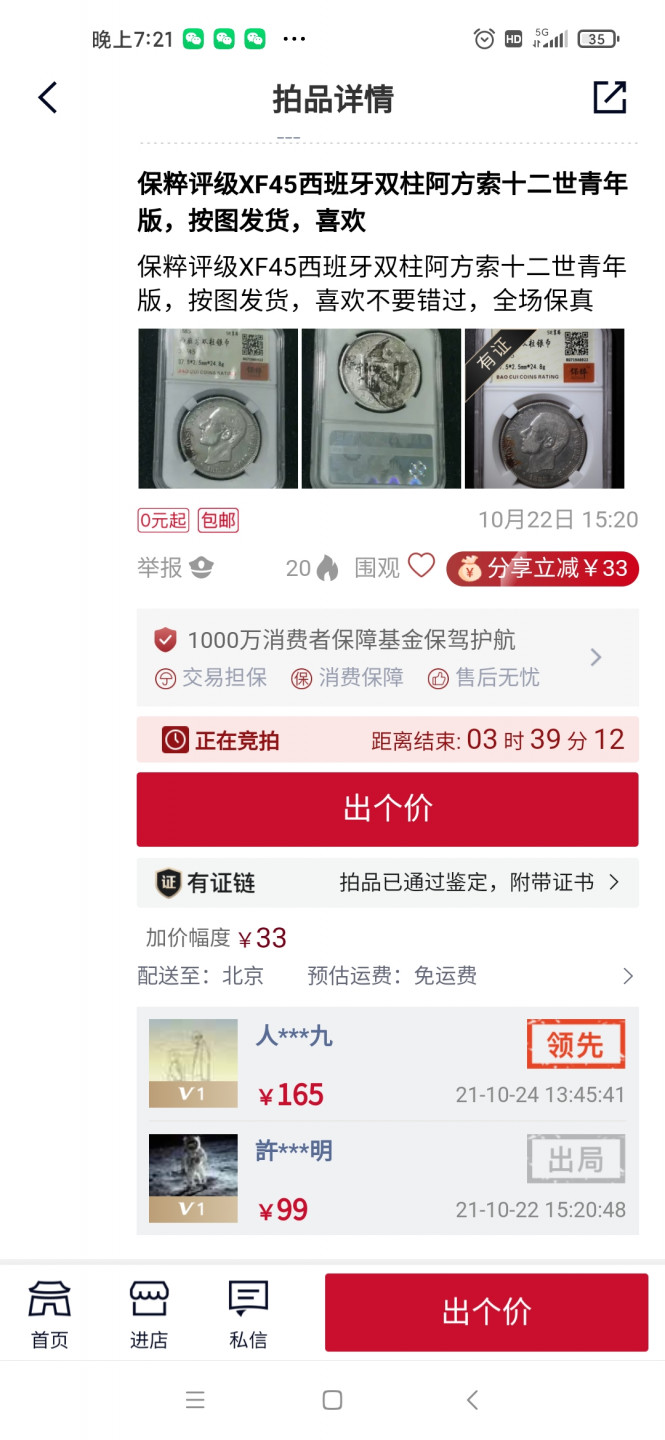Open the third coin photo with 有证 ribbon
The height and width of the screenshot is (1440, 665).
point(544,408)
